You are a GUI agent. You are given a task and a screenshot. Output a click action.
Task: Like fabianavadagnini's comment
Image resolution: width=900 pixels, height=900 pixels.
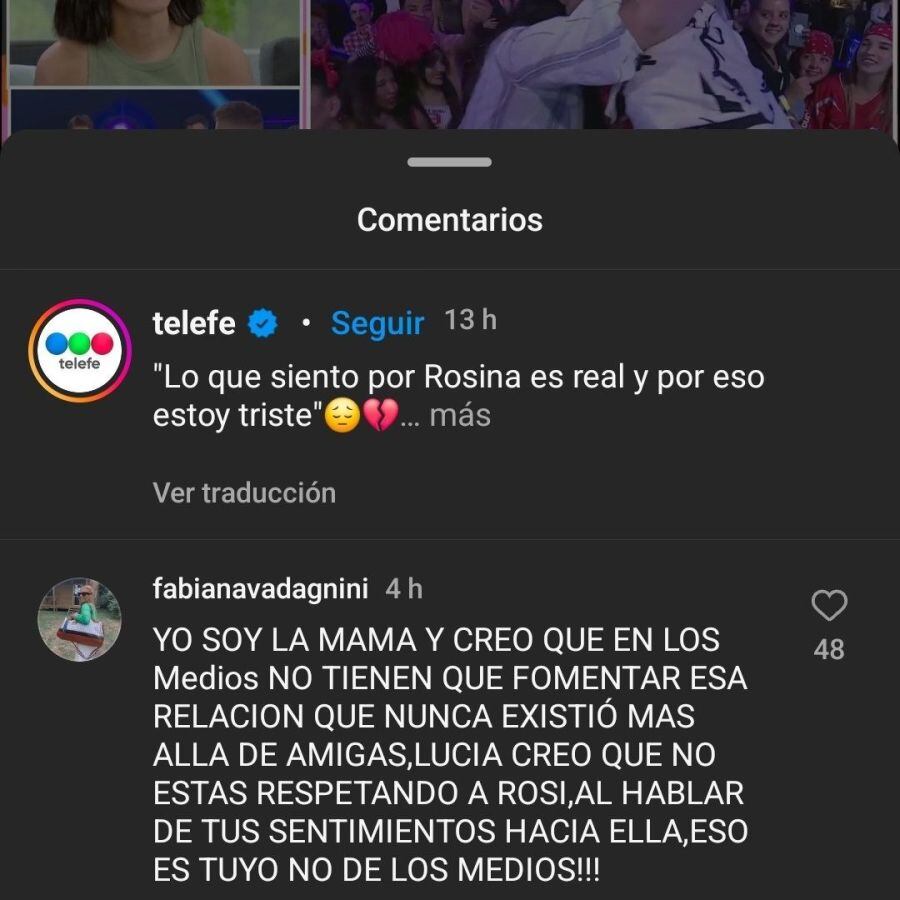point(828,606)
